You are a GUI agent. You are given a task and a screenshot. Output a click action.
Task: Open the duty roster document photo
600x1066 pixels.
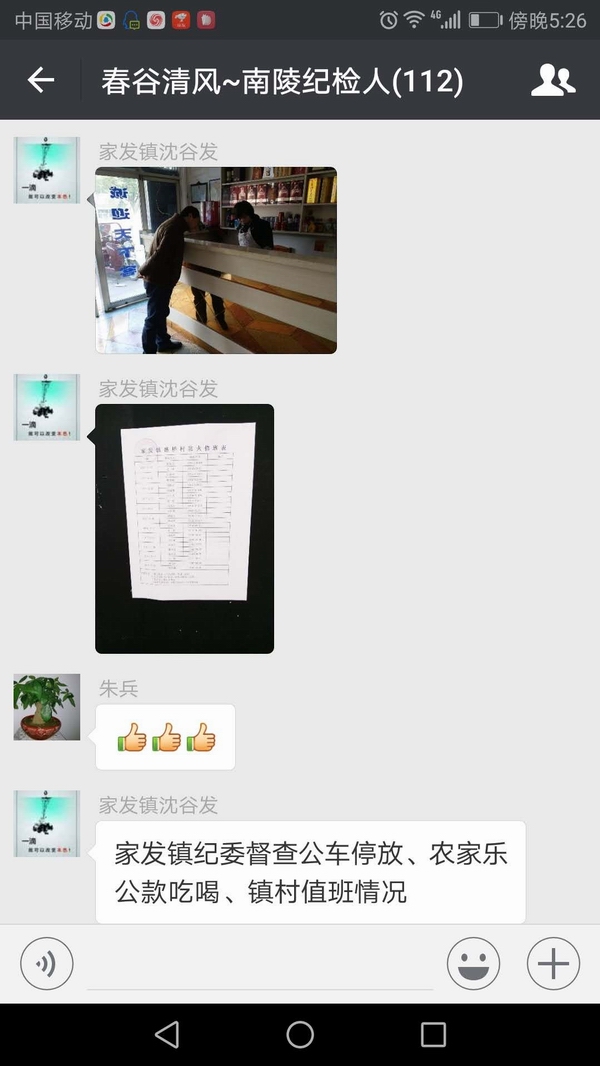coord(185,528)
